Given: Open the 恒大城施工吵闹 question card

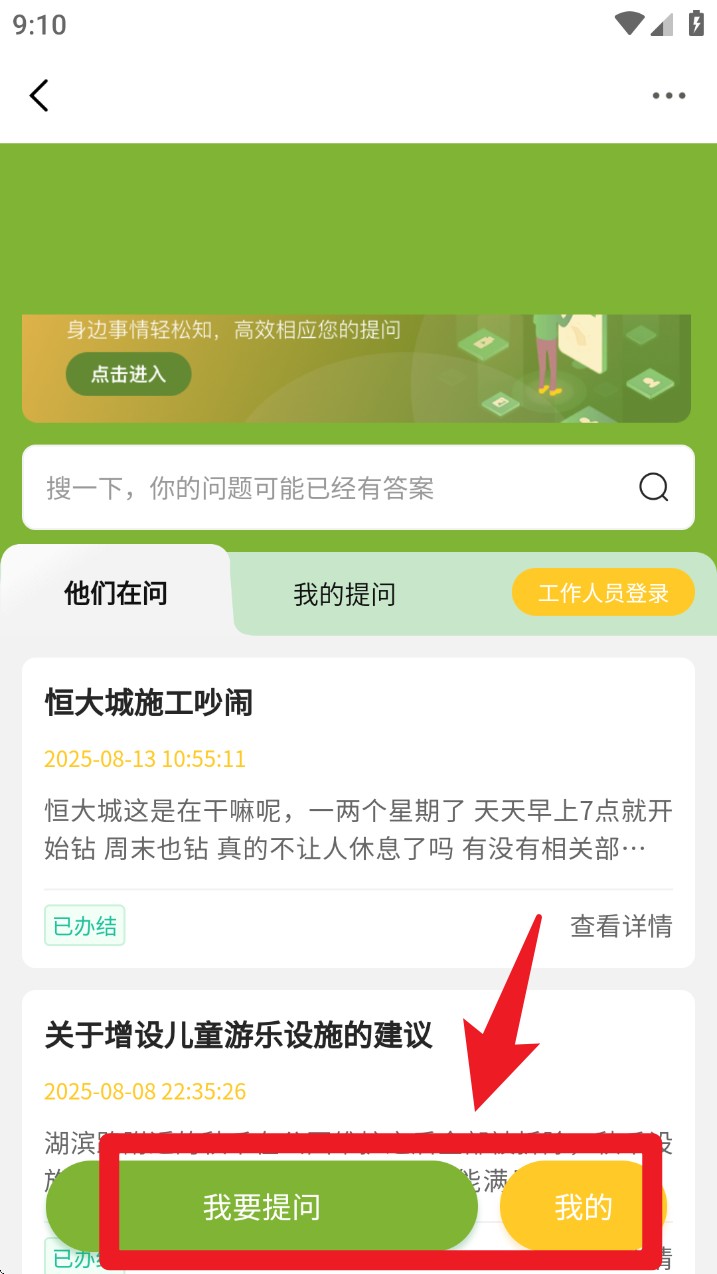Looking at the screenshot, I should pos(358,812).
